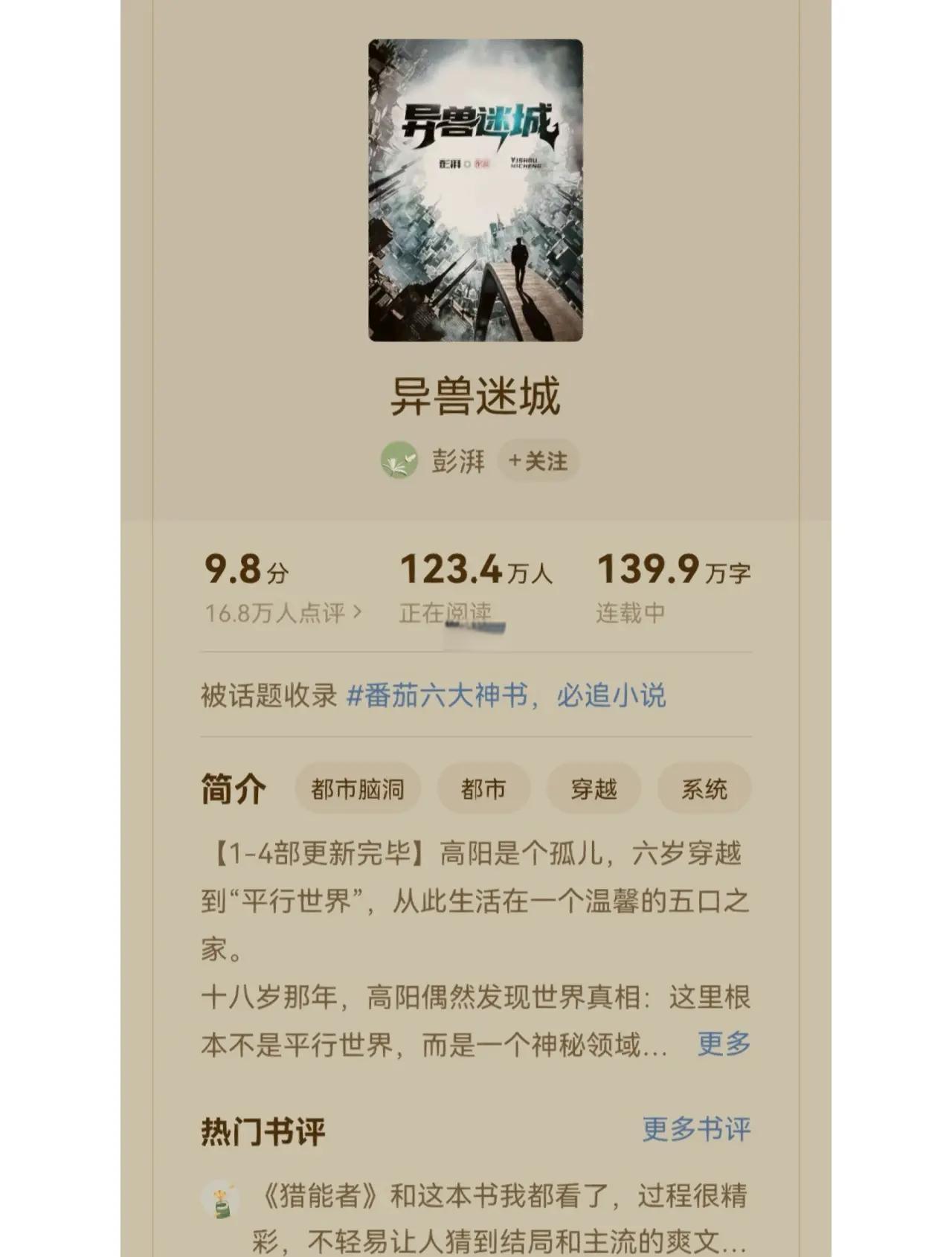
Task: Select the 都市 tag chip
Action: click(x=483, y=788)
